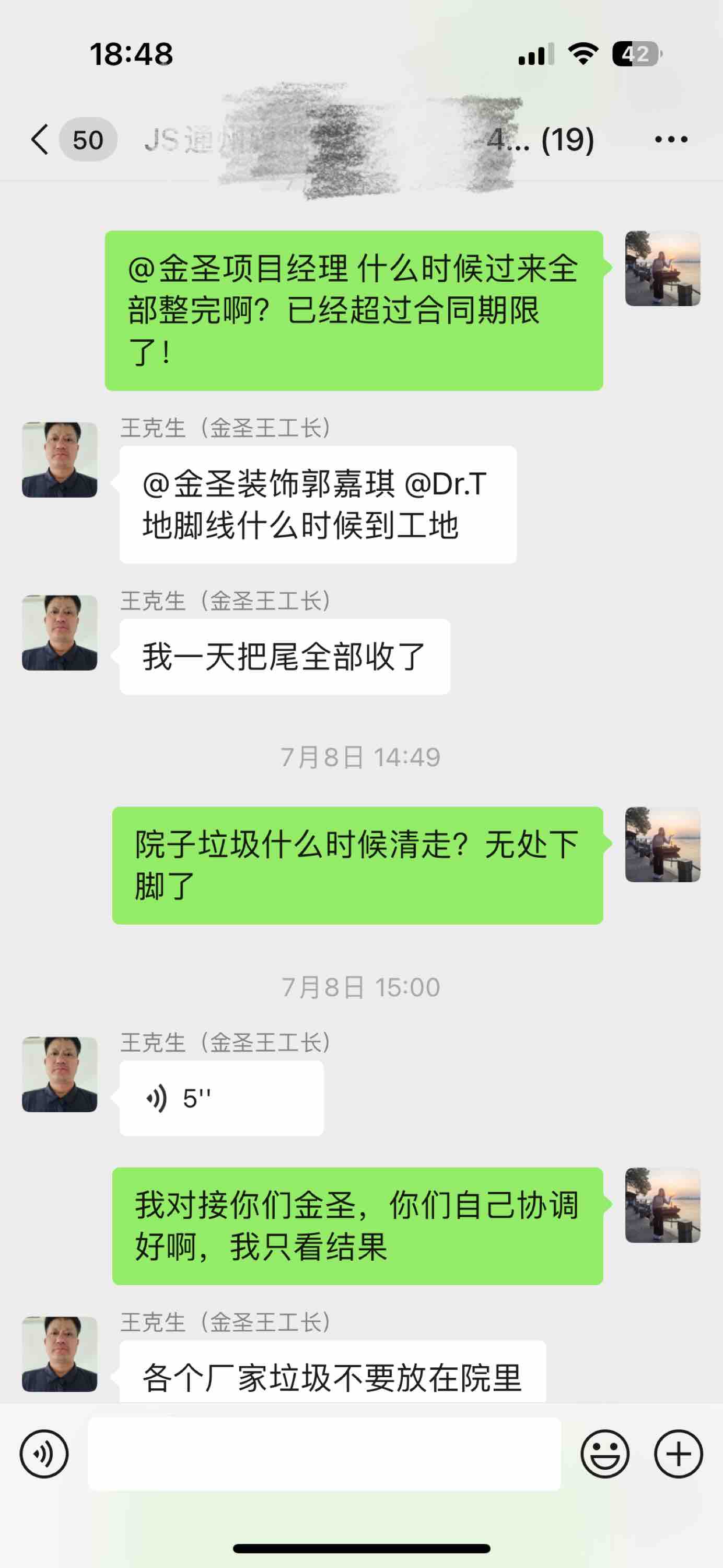Switch to voice input mode
Image resolution: width=723 pixels, height=1568 pixels.
tap(44, 1454)
